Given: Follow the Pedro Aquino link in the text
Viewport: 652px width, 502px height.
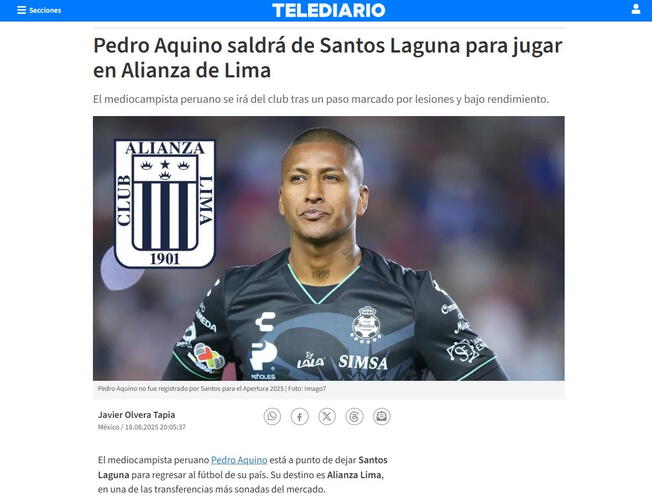Looking at the screenshot, I should (x=239, y=459).
